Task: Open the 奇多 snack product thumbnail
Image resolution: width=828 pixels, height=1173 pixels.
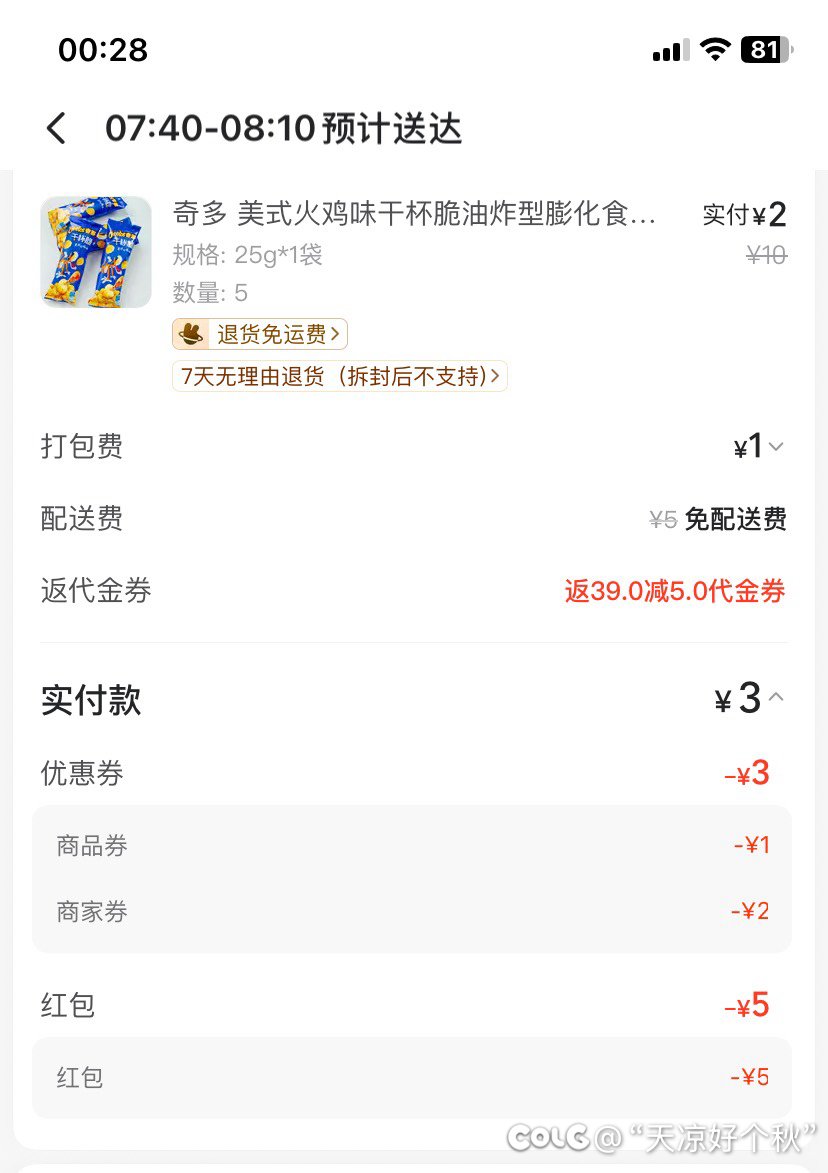Action: point(96,252)
